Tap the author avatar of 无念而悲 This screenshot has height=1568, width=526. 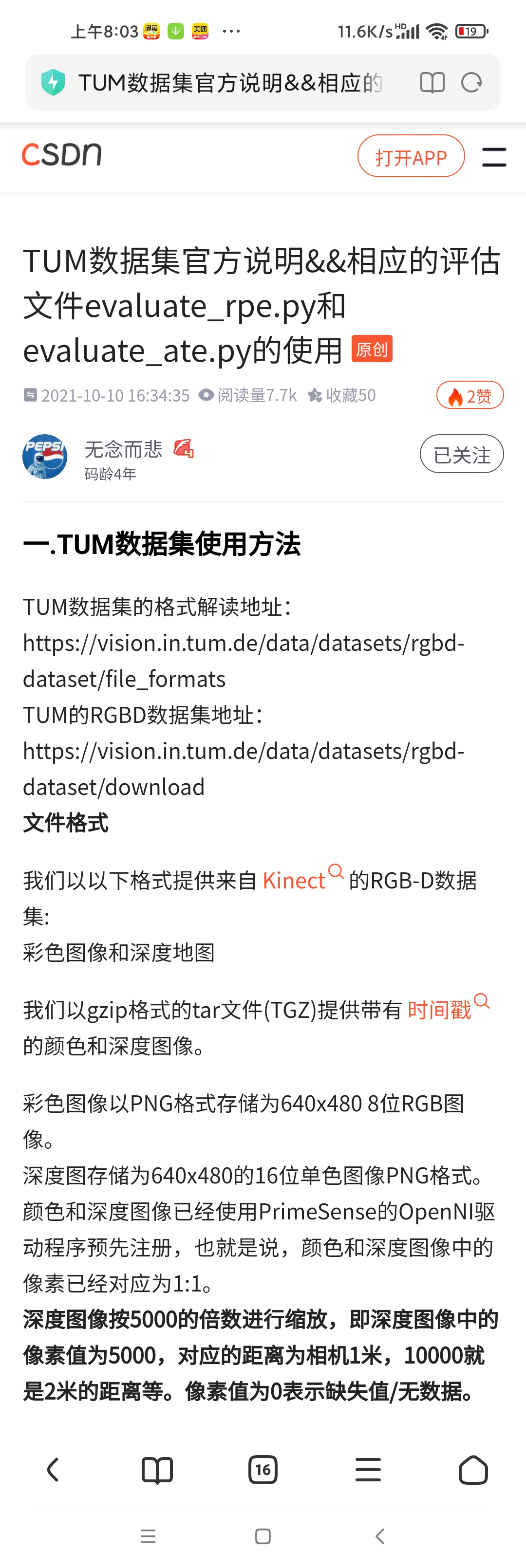(x=44, y=455)
